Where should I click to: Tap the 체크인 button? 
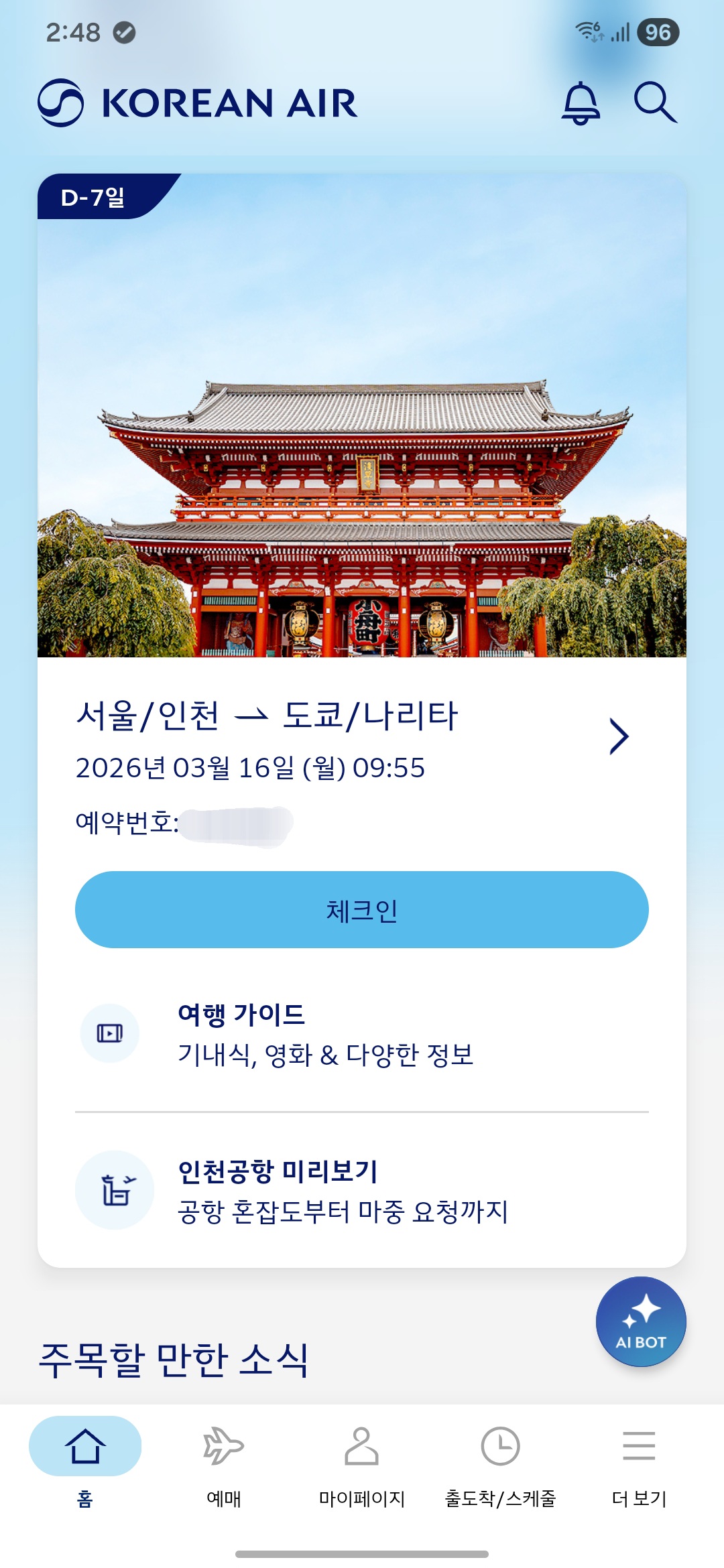(362, 909)
